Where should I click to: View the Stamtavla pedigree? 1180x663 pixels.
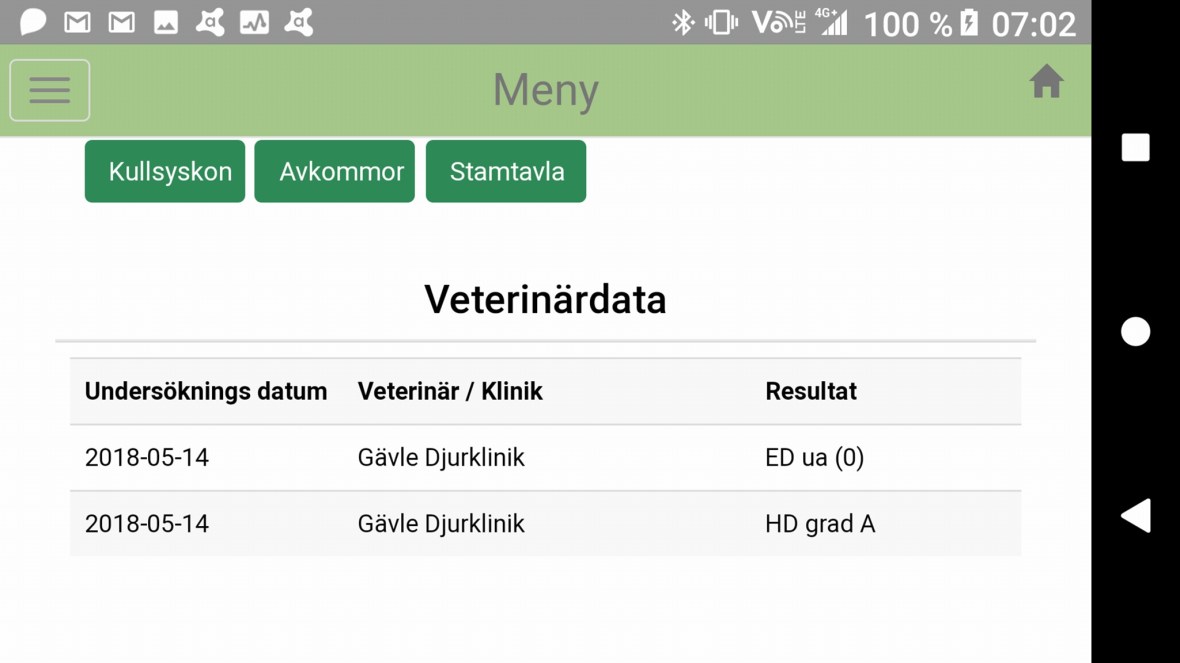coord(506,171)
